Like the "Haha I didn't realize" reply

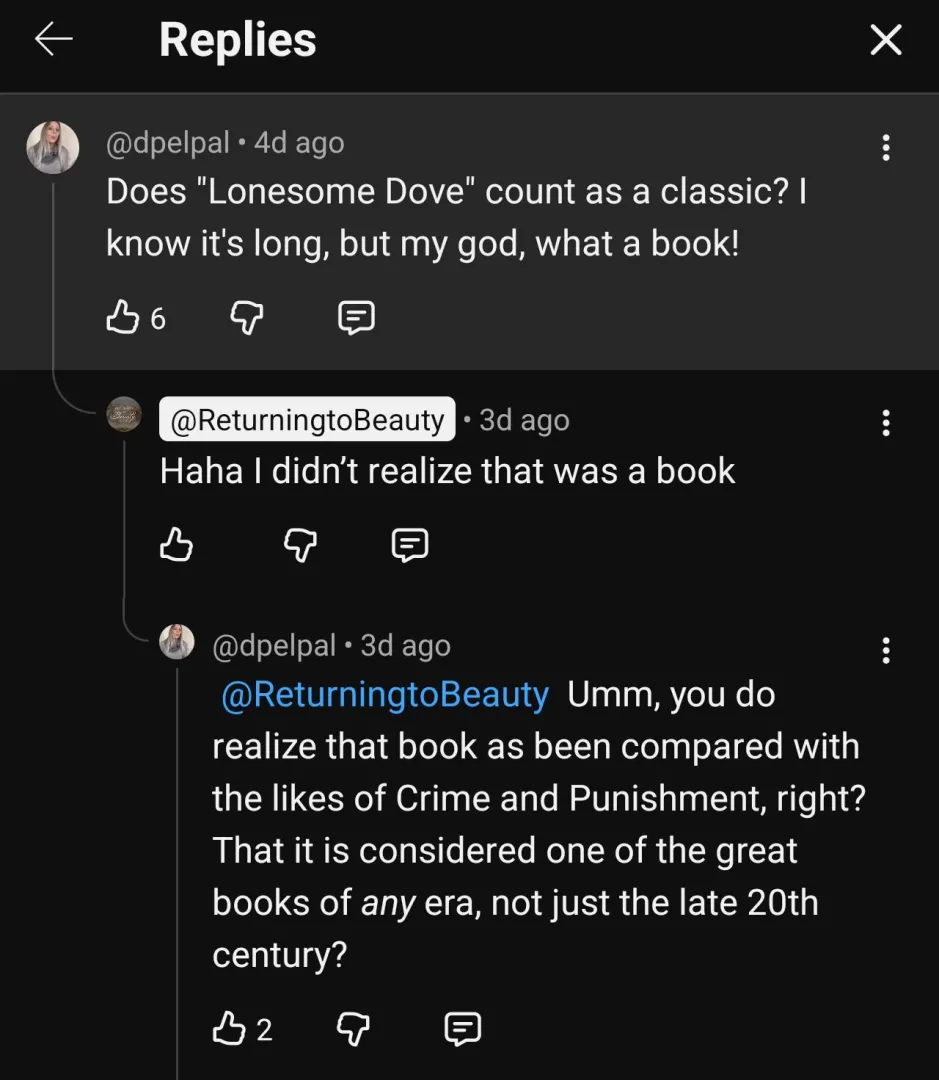coord(176,545)
